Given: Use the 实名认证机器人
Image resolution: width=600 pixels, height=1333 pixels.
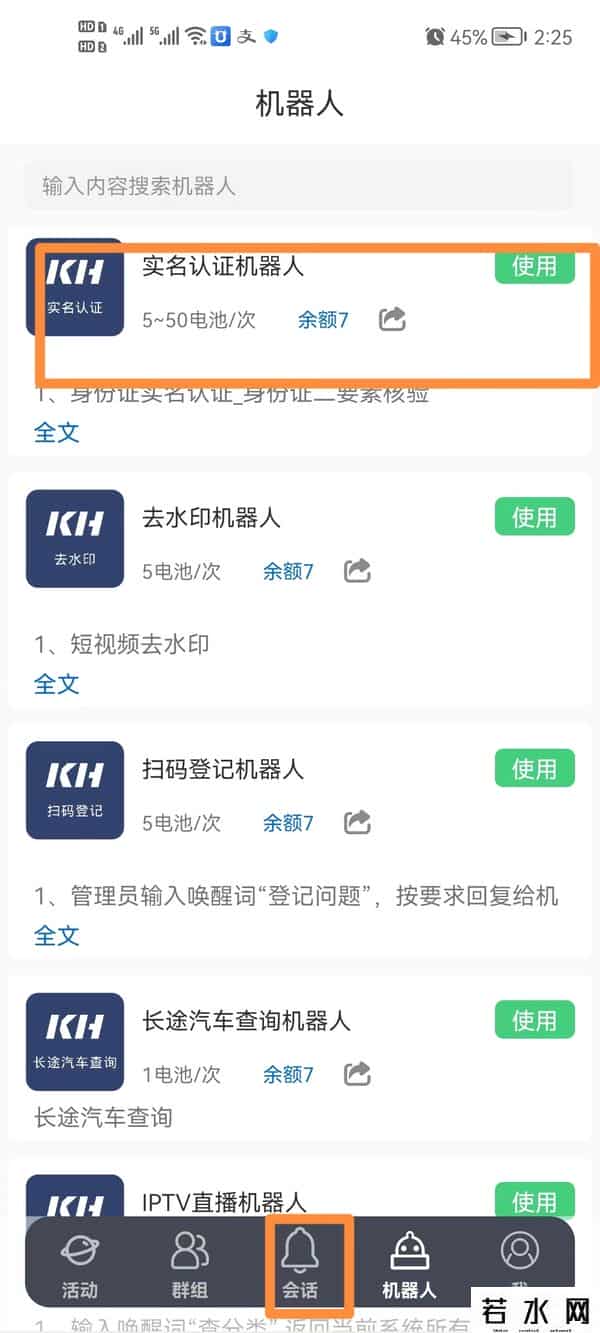Looking at the screenshot, I should click(x=534, y=266).
